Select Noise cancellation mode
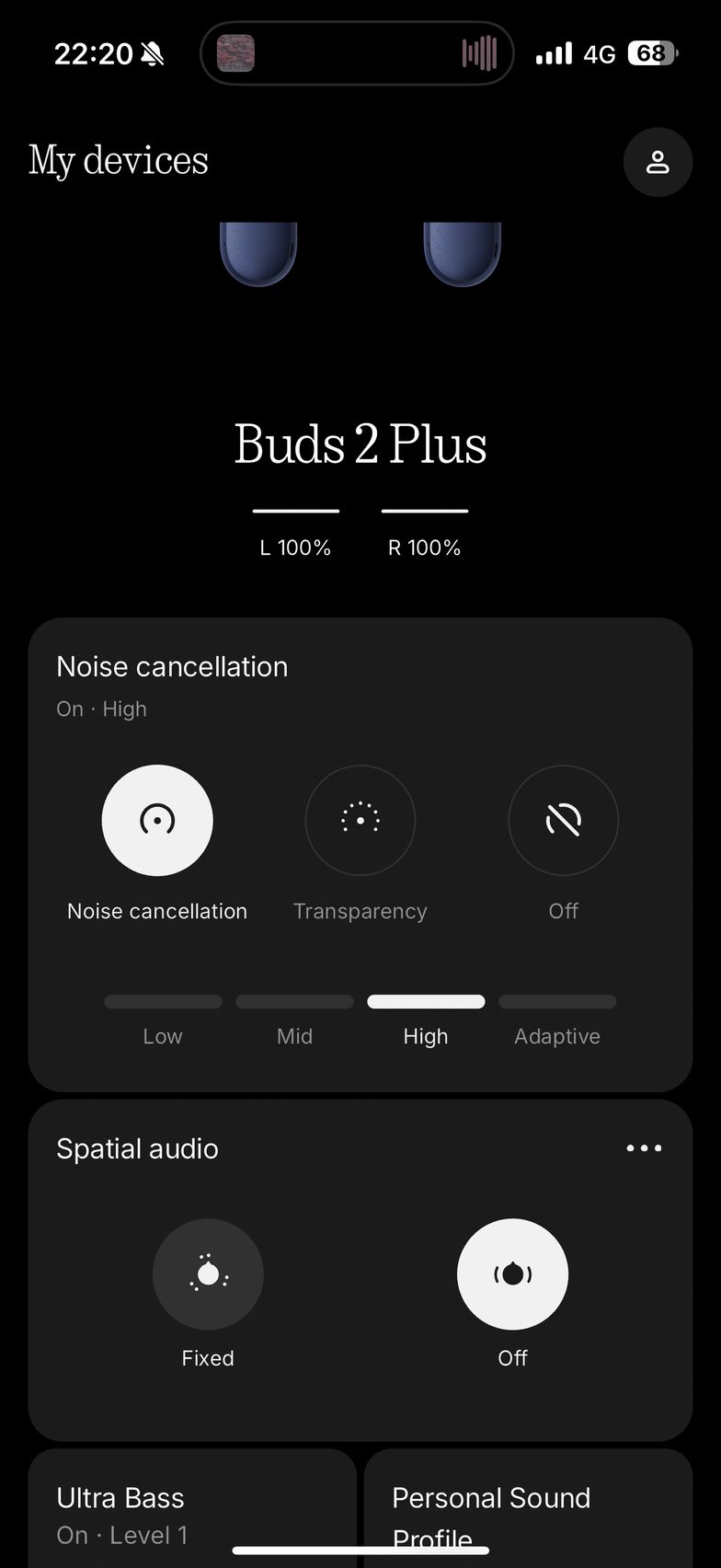This screenshot has height=1568, width=721. click(157, 820)
